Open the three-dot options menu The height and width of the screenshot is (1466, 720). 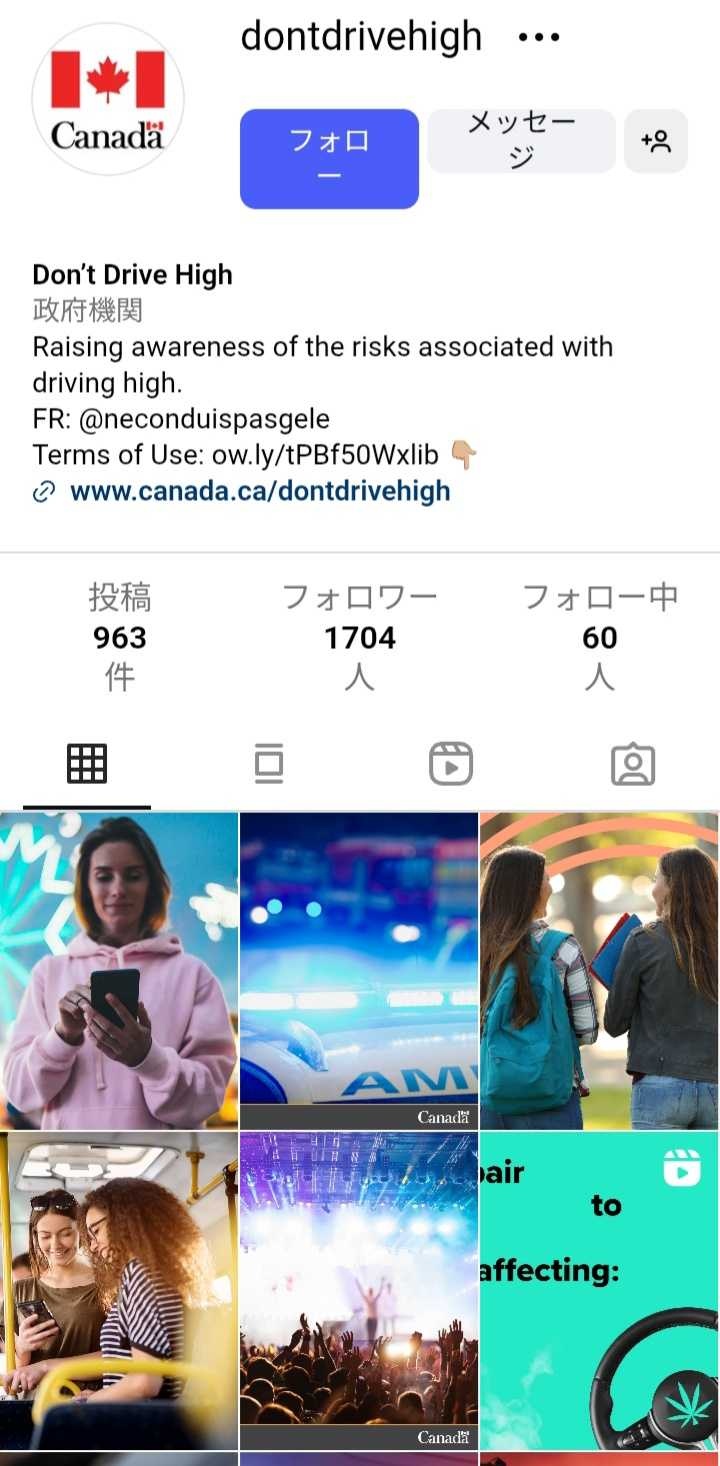[539, 38]
